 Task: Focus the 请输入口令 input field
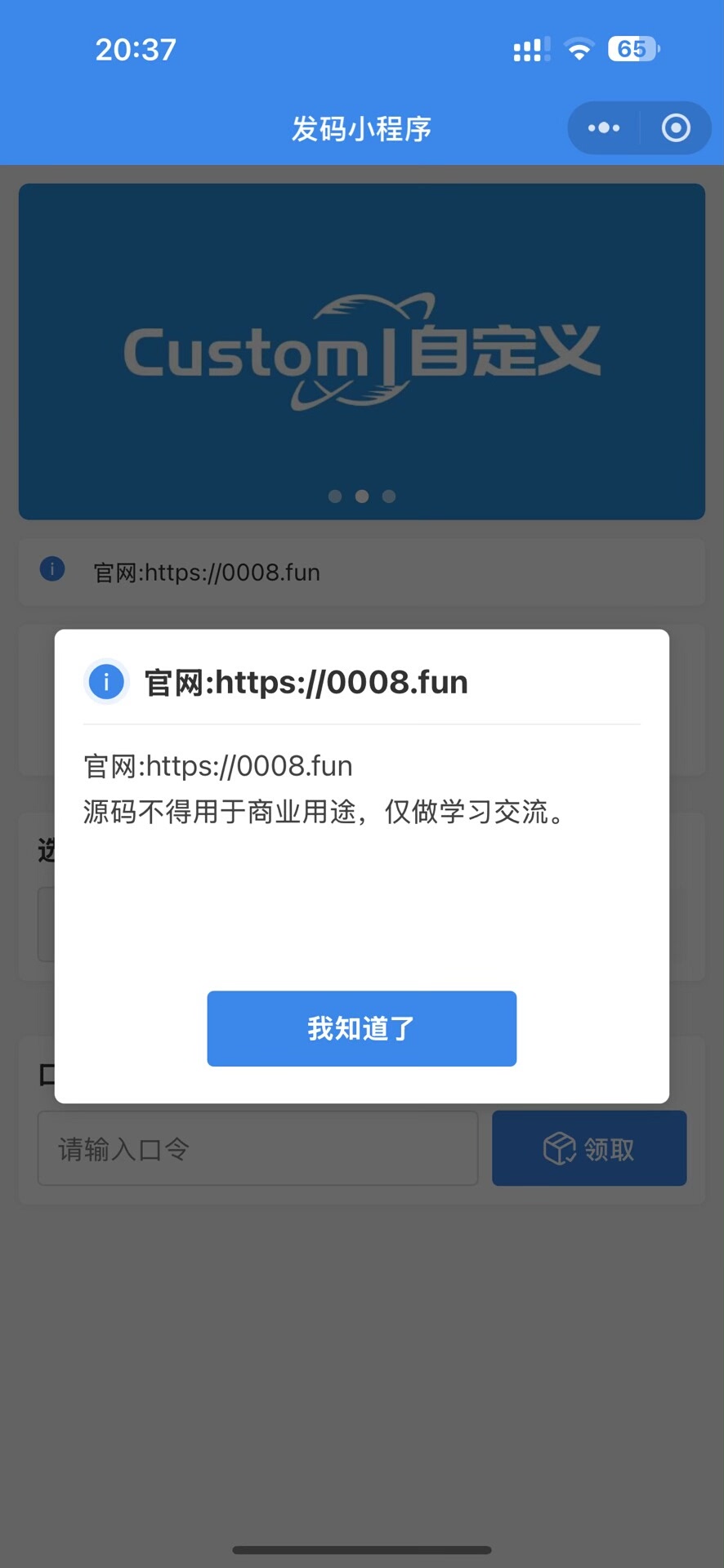[257, 1148]
